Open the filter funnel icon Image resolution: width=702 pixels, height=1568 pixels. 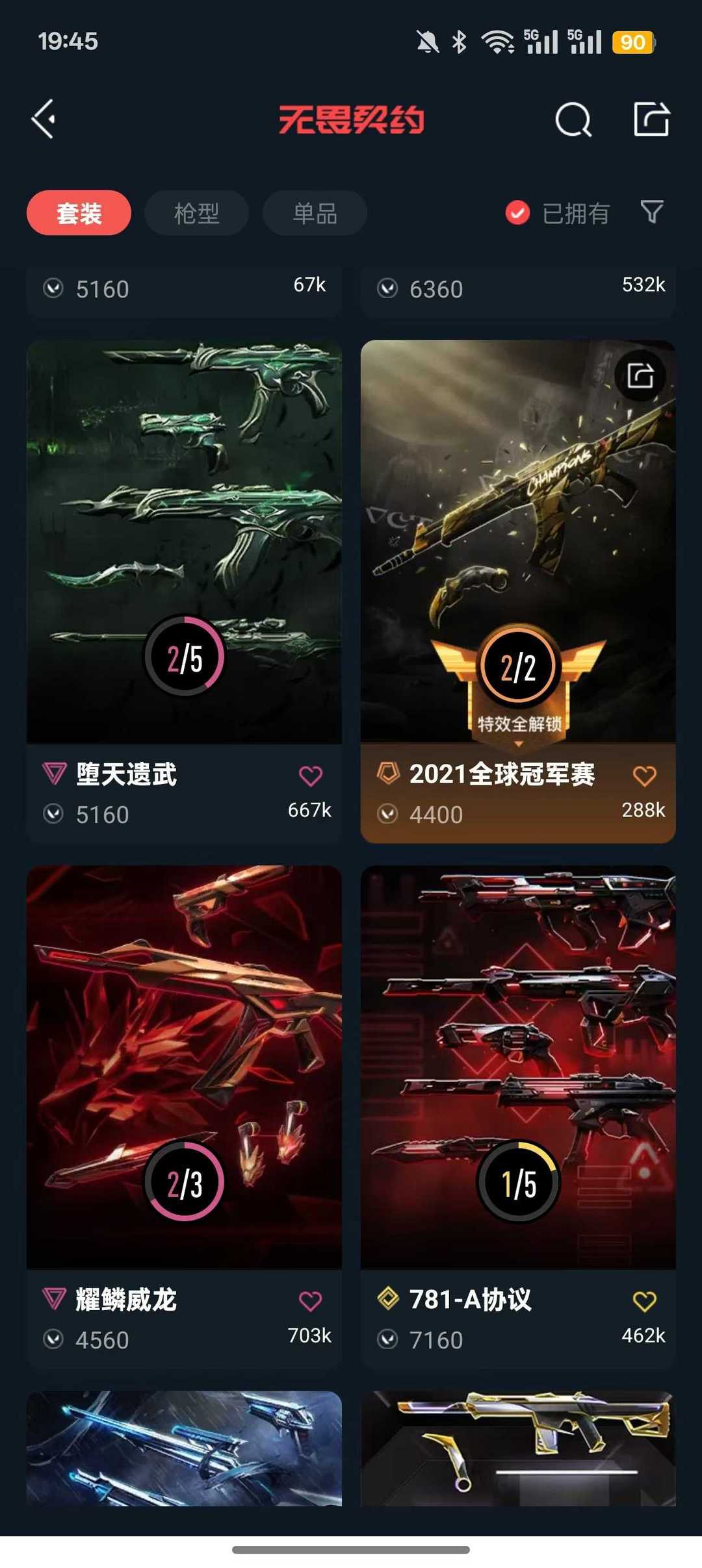[652, 212]
